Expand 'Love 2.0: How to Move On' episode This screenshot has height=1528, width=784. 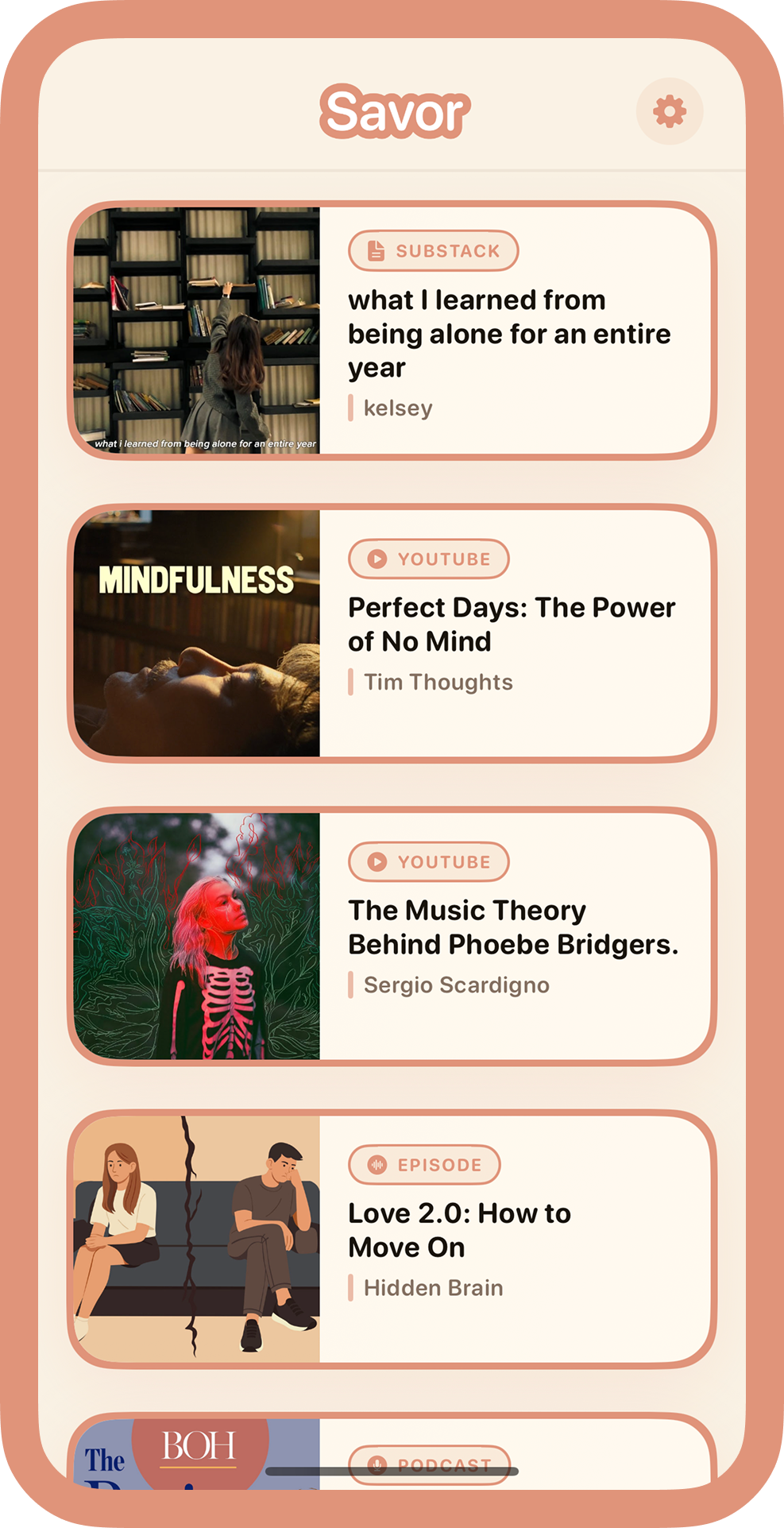pyautogui.click(x=459, y=1229)
